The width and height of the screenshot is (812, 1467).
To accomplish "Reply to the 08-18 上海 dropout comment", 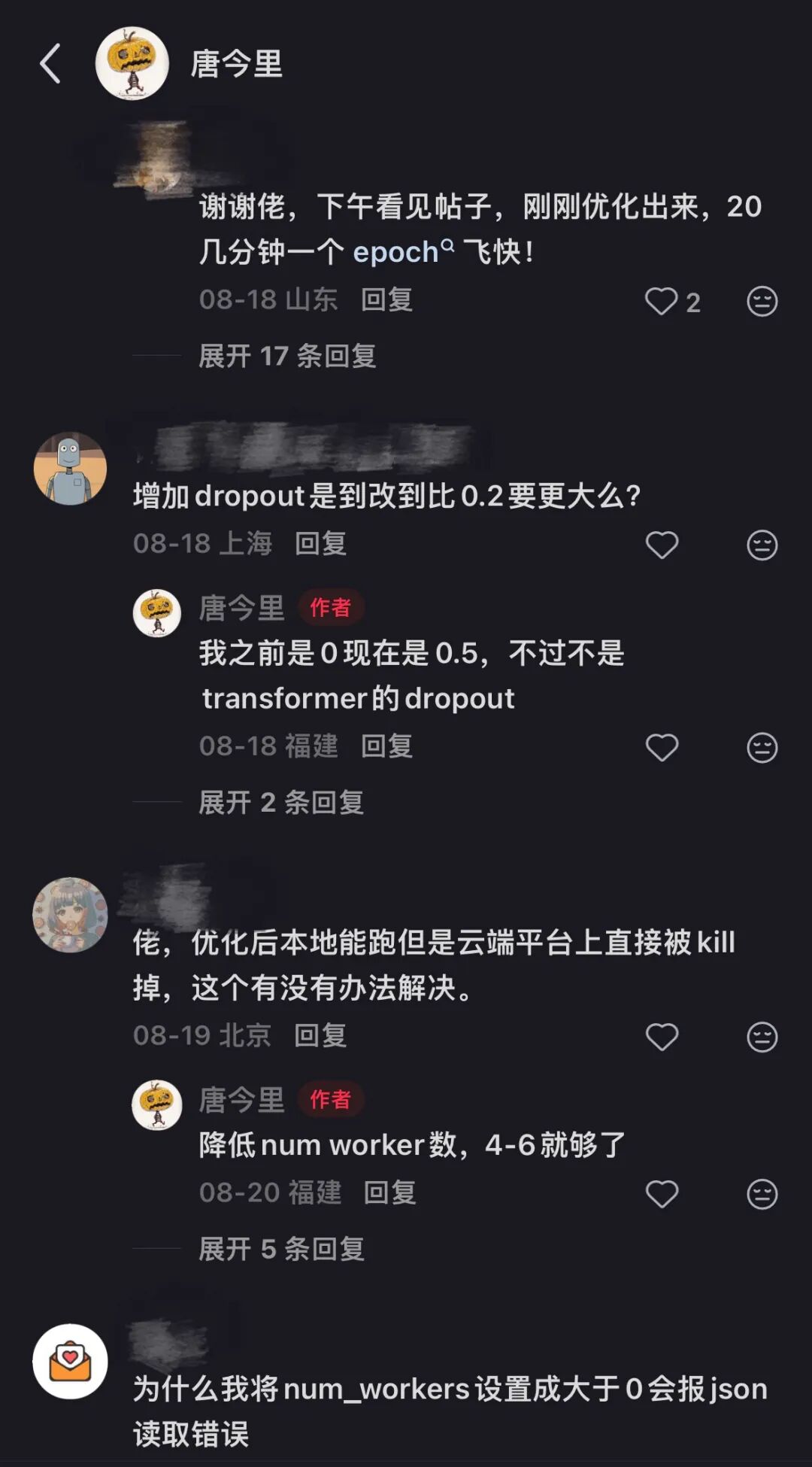I will [320, 543].
